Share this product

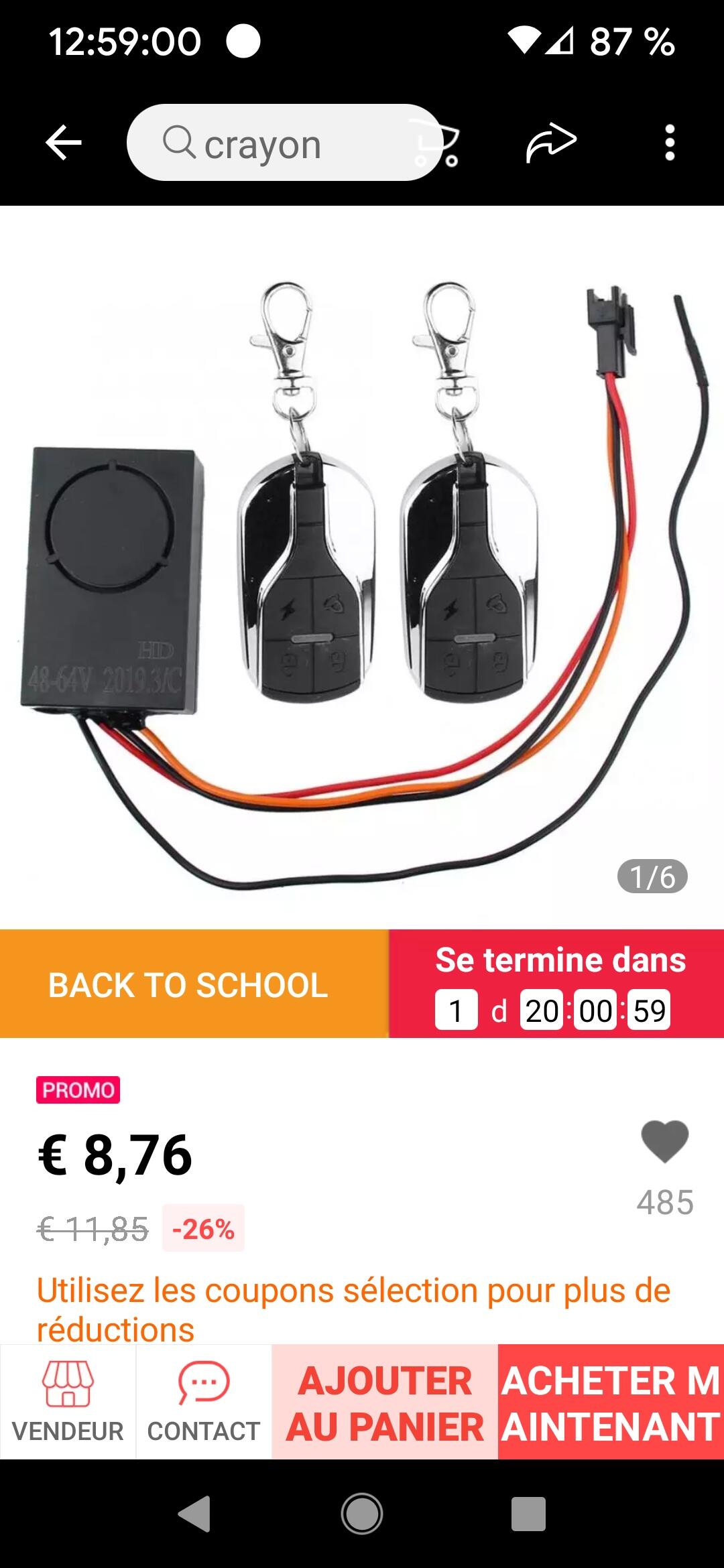tap(551, 143)
